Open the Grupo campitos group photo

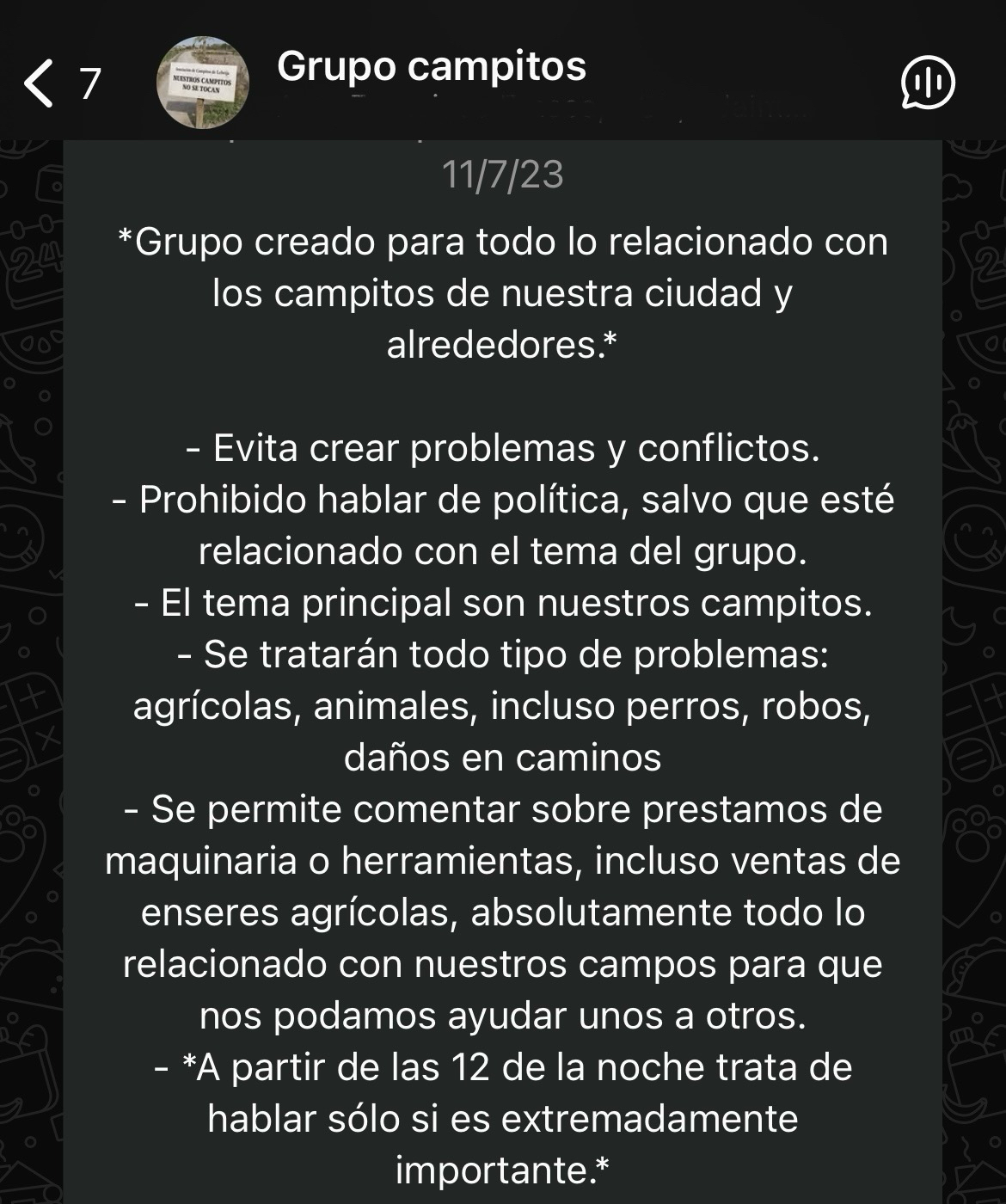tap(203, 83)
